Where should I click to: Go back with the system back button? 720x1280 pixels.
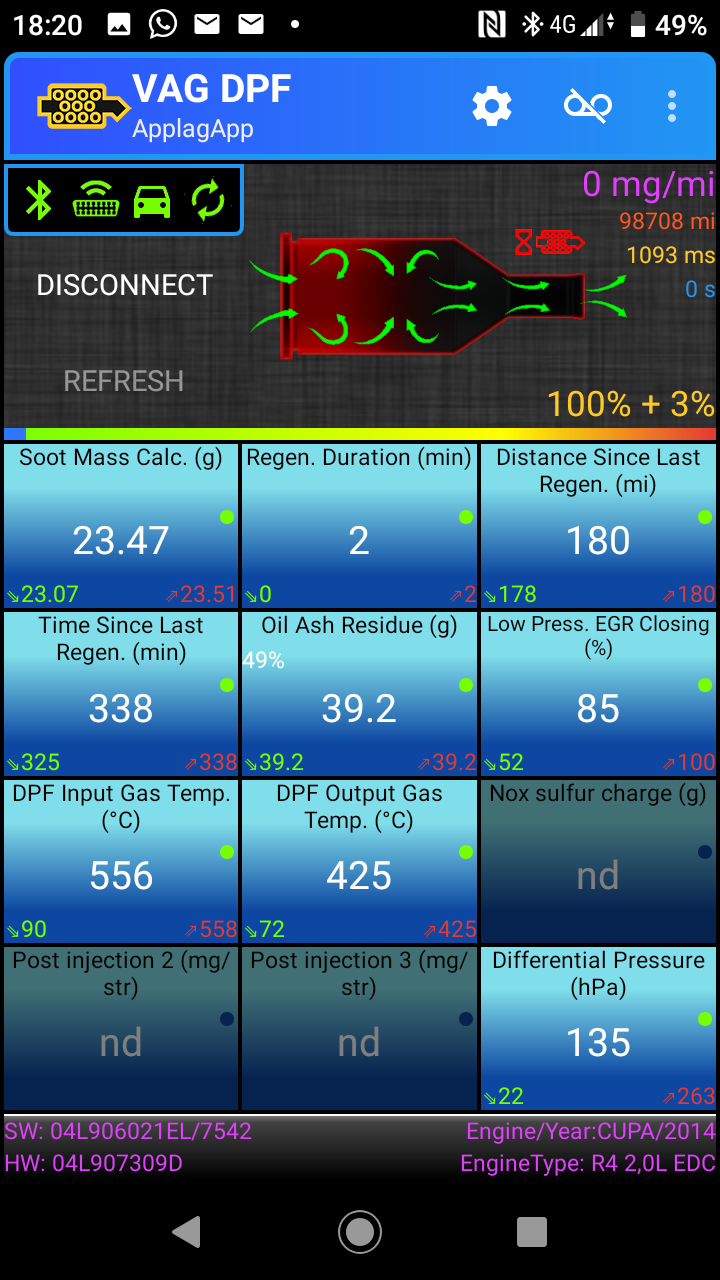[x=187, y=1232]
